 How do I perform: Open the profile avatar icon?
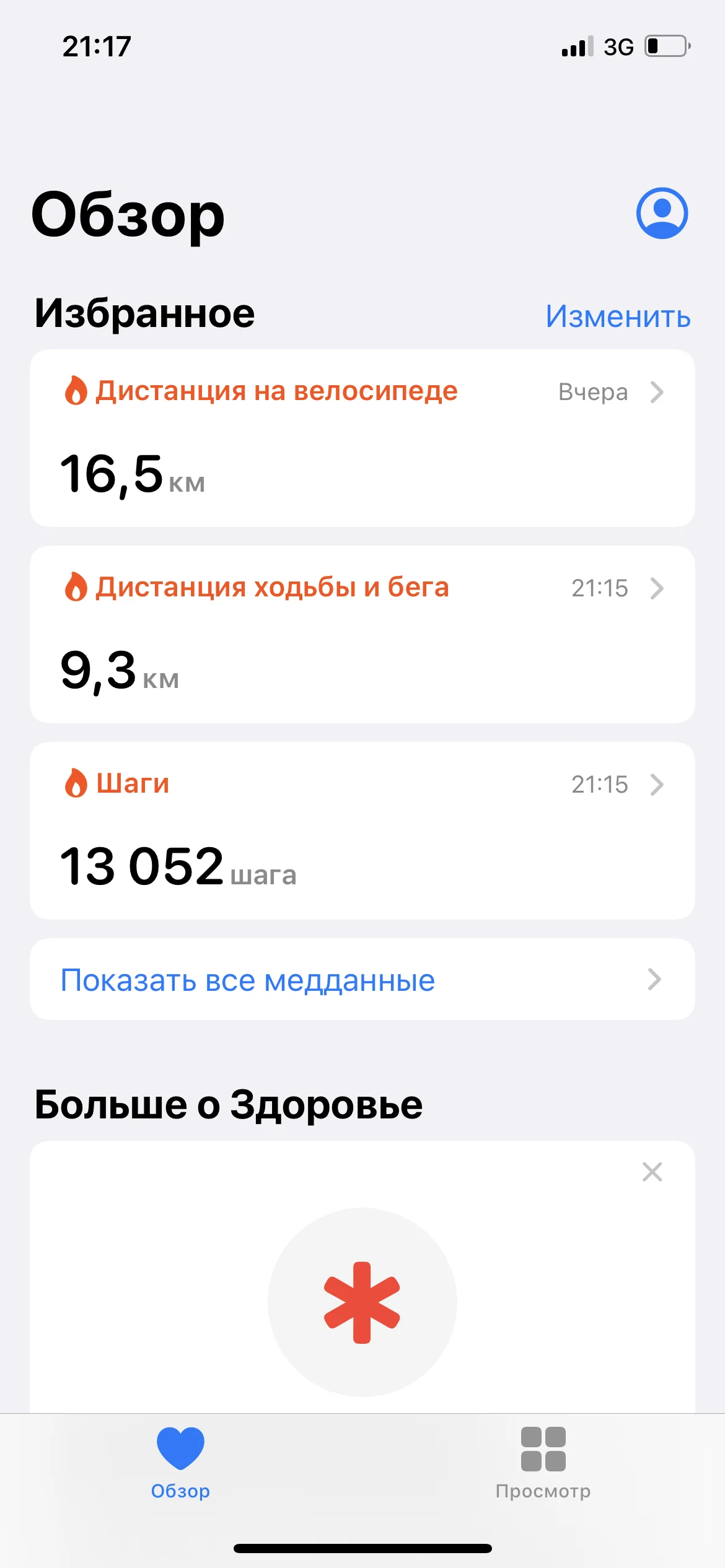662,213
